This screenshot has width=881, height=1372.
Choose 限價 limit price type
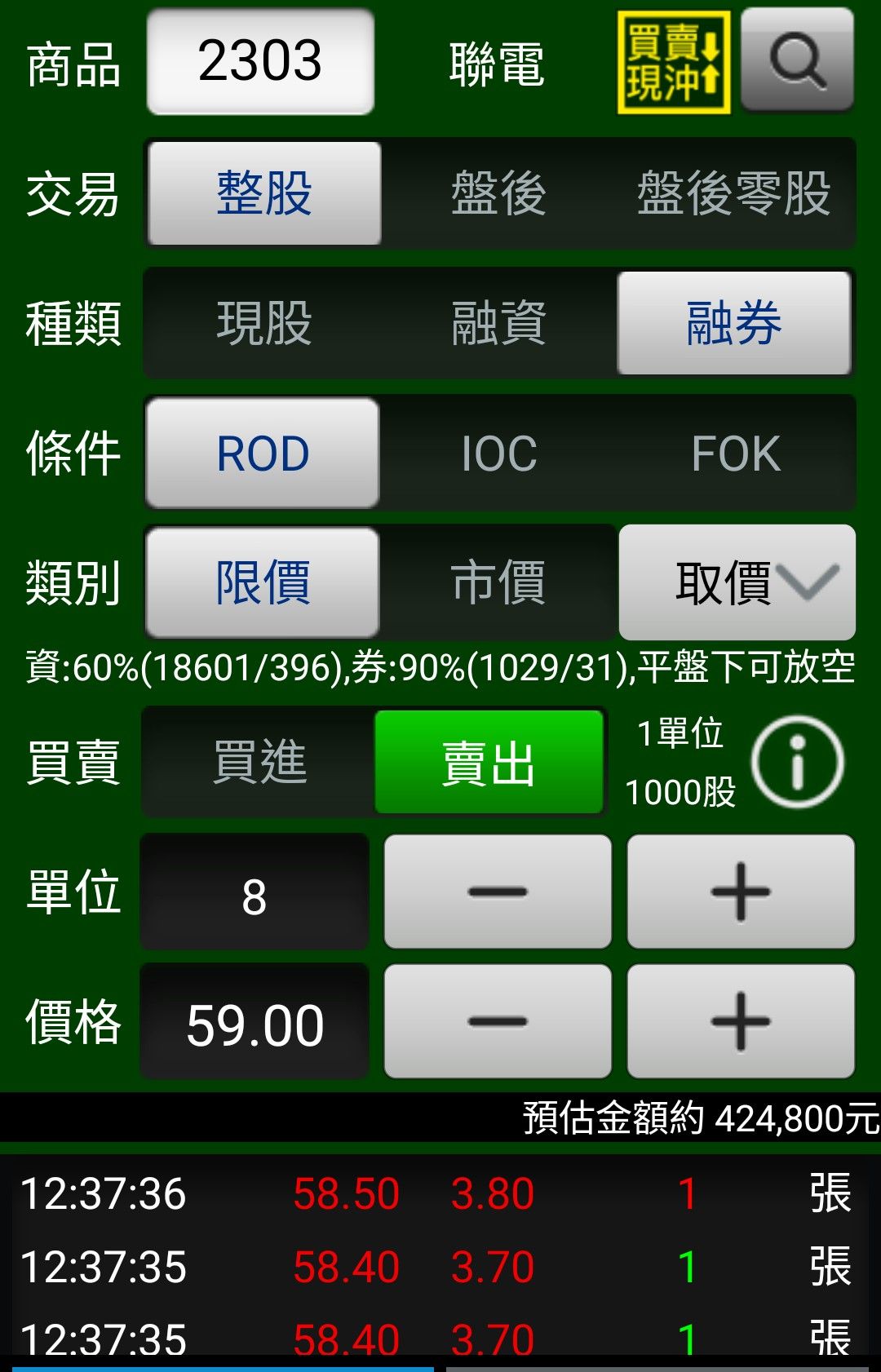pyautogui.click(x=263, y=582)
